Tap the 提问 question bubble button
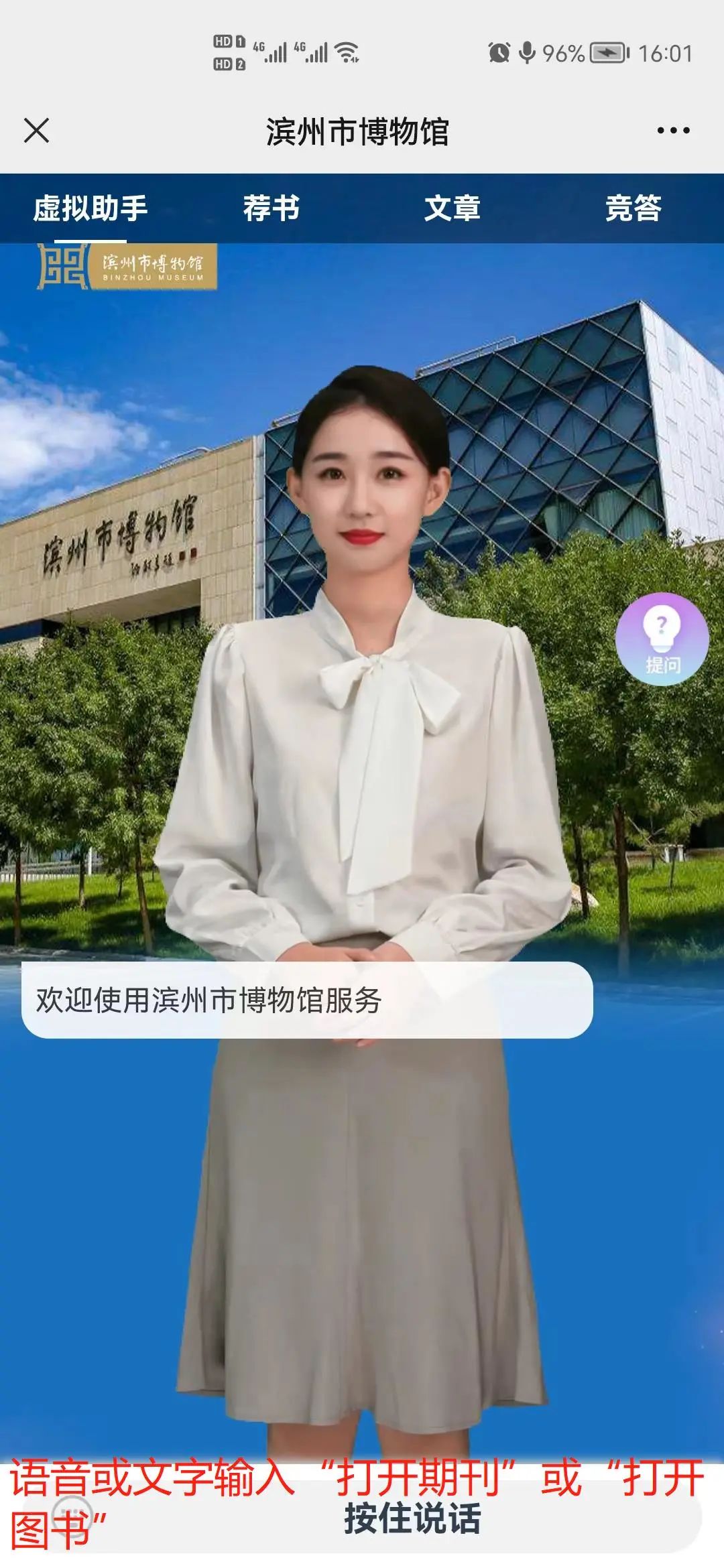724x1568 pixels. tap(662, 639)
